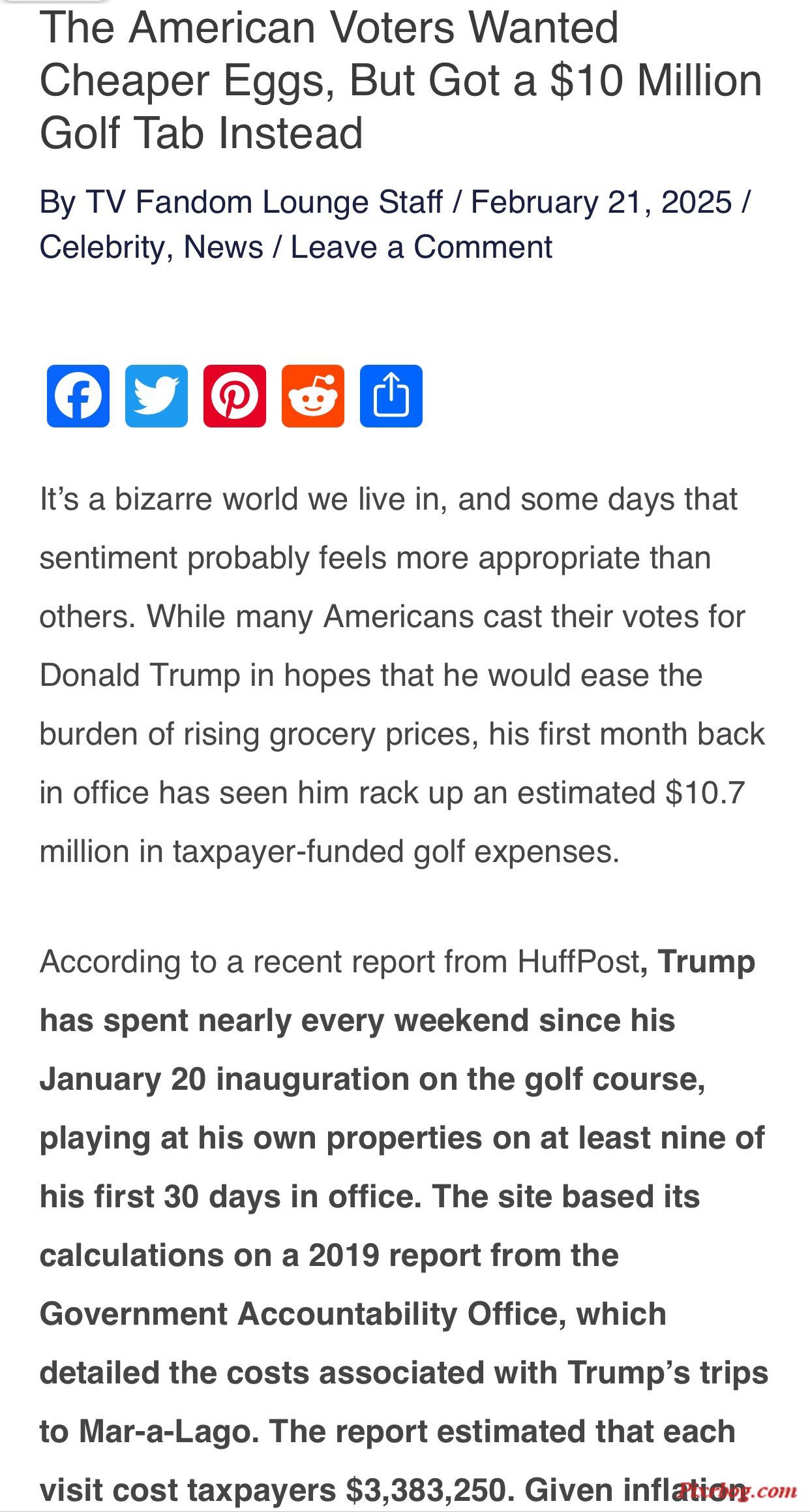Share the article on Twitter
This screenshot has height=1512, width=810.
[157, 396]
